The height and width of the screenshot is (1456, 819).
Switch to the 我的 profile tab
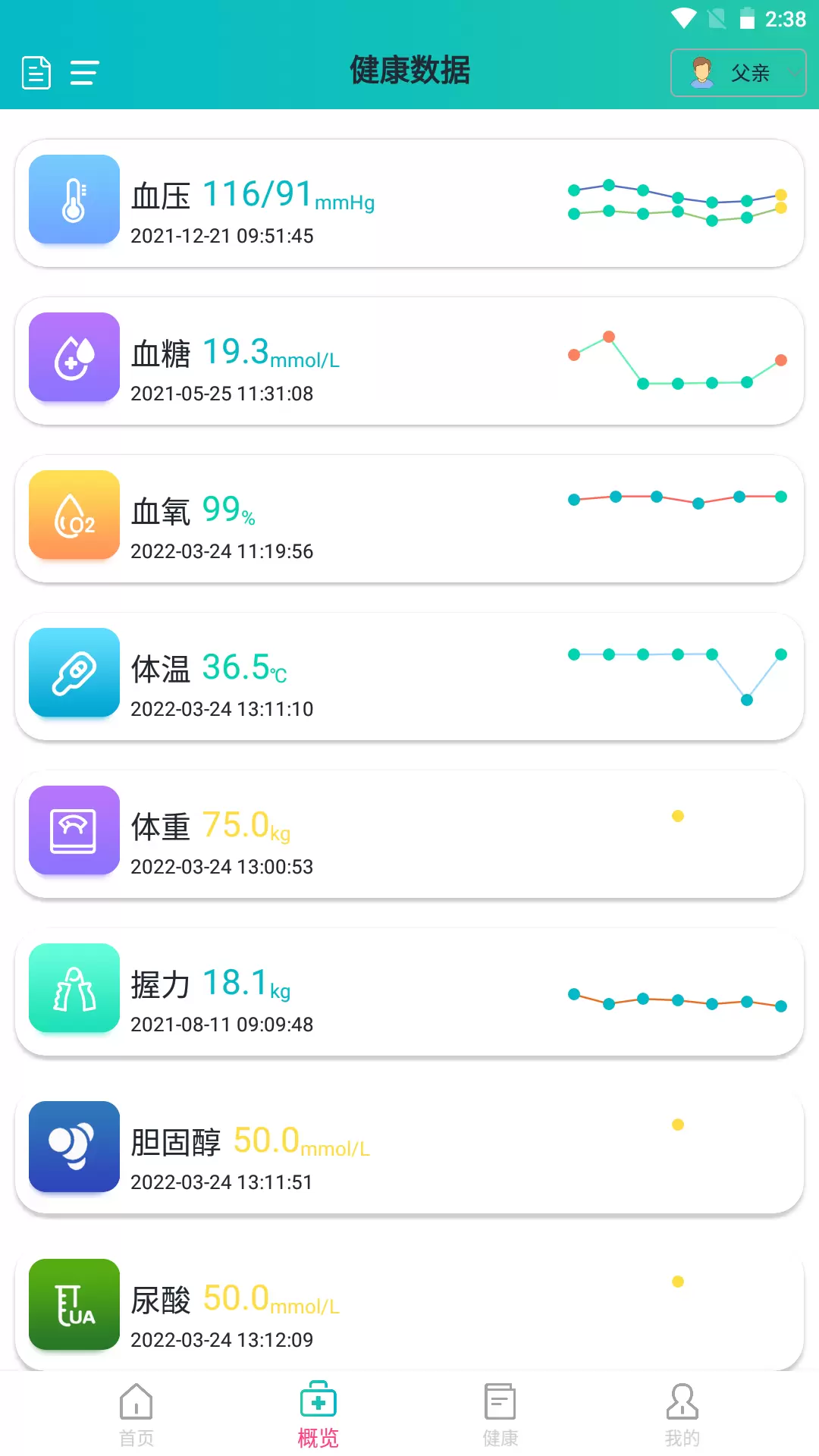(x=682, y=1415)
